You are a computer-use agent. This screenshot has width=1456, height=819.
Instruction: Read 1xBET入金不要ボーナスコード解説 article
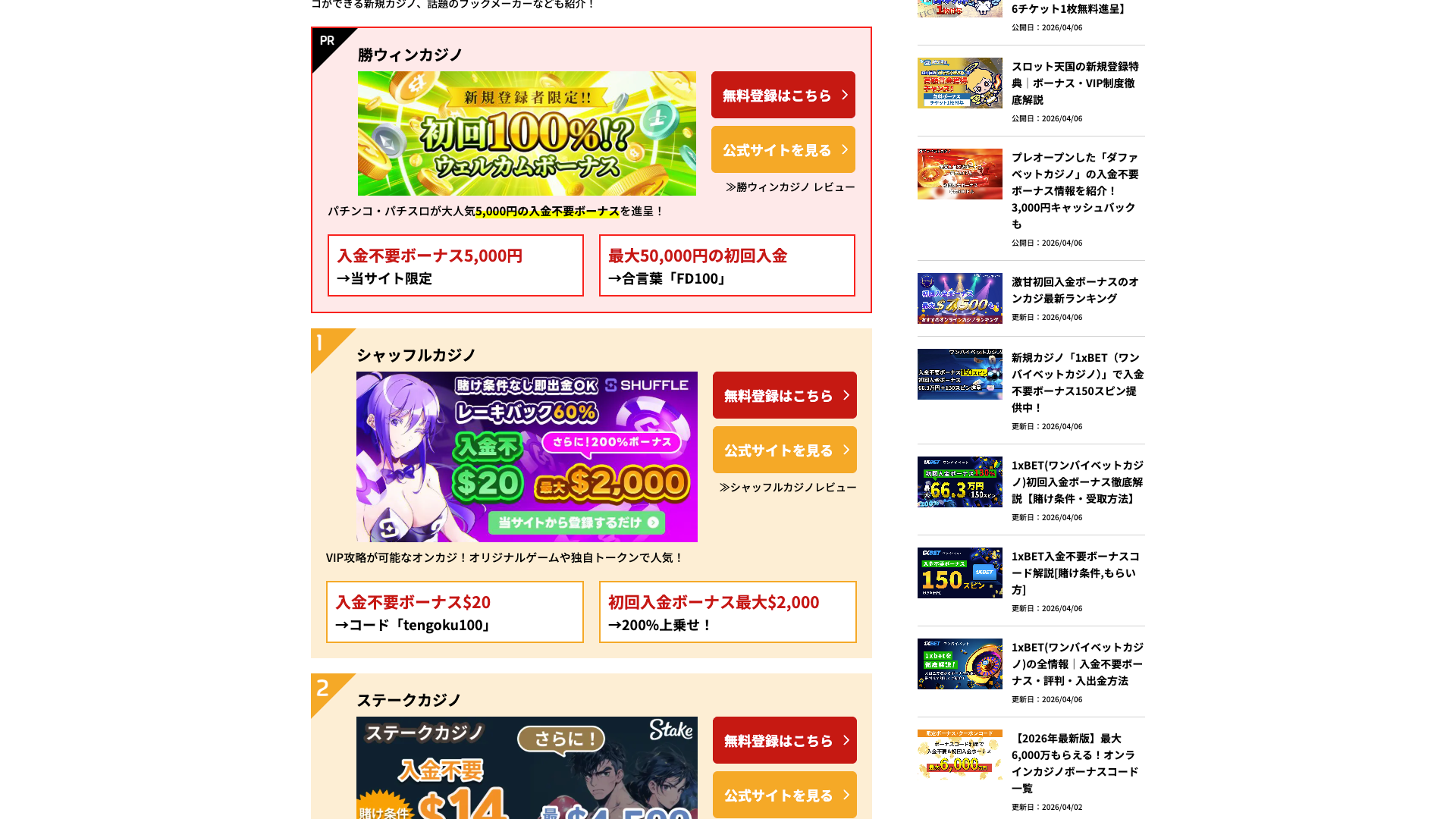1075,573
